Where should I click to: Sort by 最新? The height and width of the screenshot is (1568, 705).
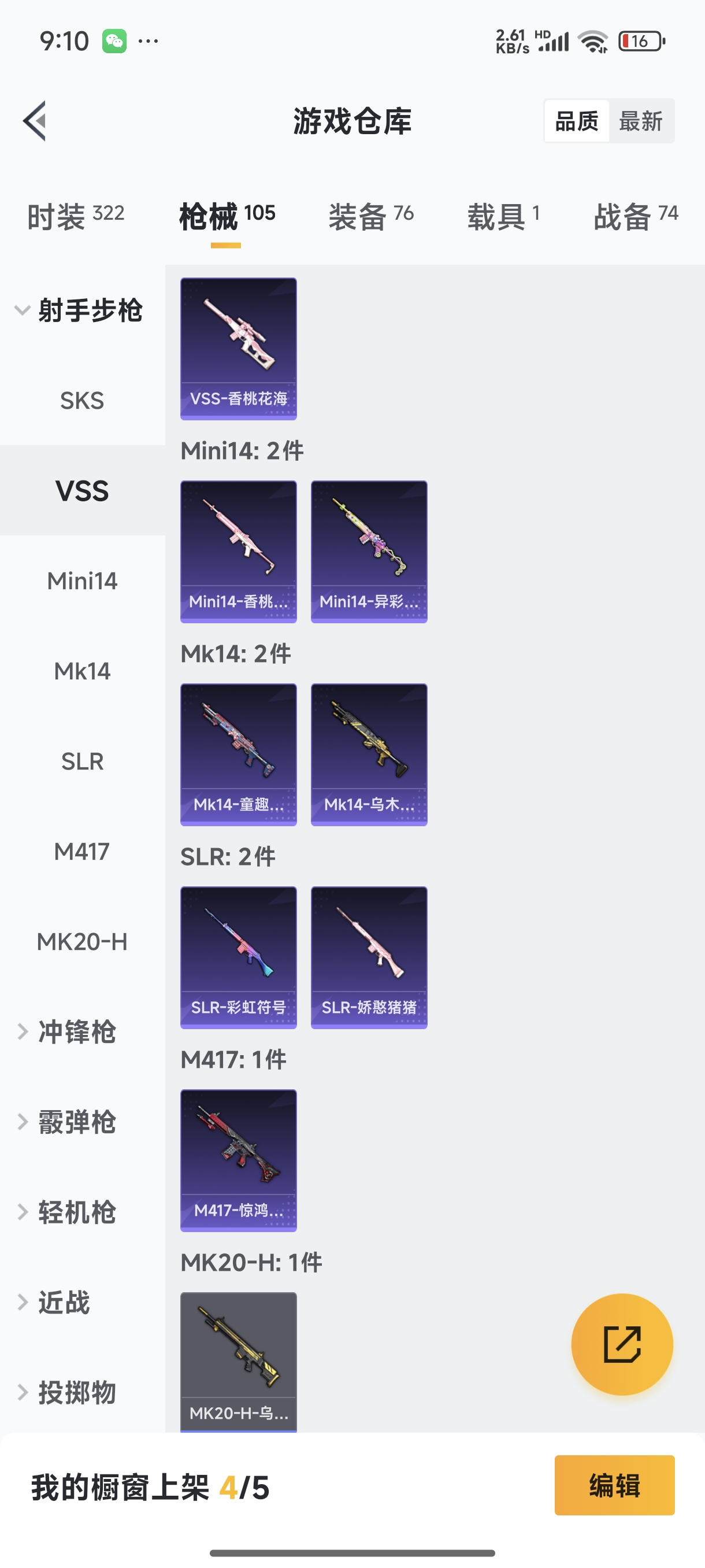point(640,121)
